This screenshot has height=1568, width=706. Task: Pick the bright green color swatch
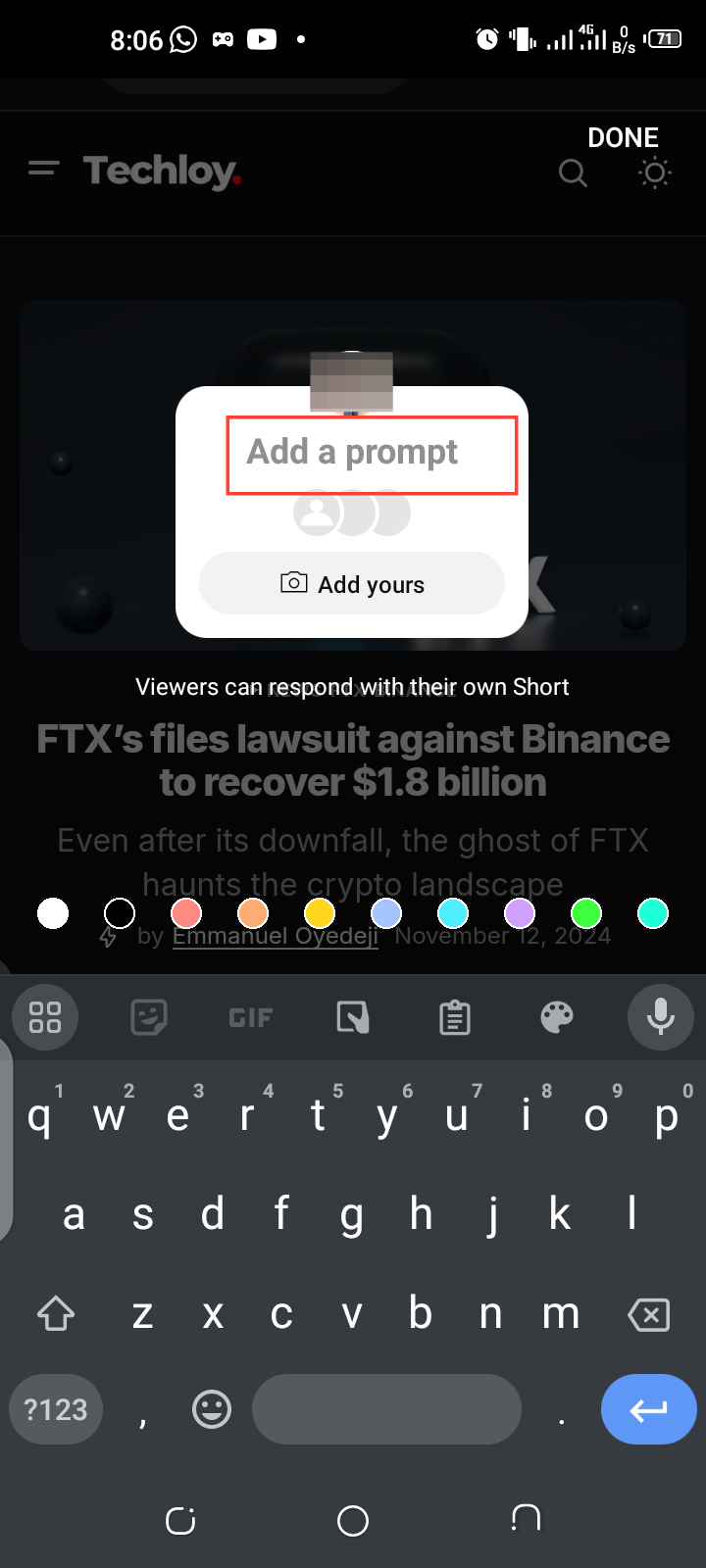[586, 913]
